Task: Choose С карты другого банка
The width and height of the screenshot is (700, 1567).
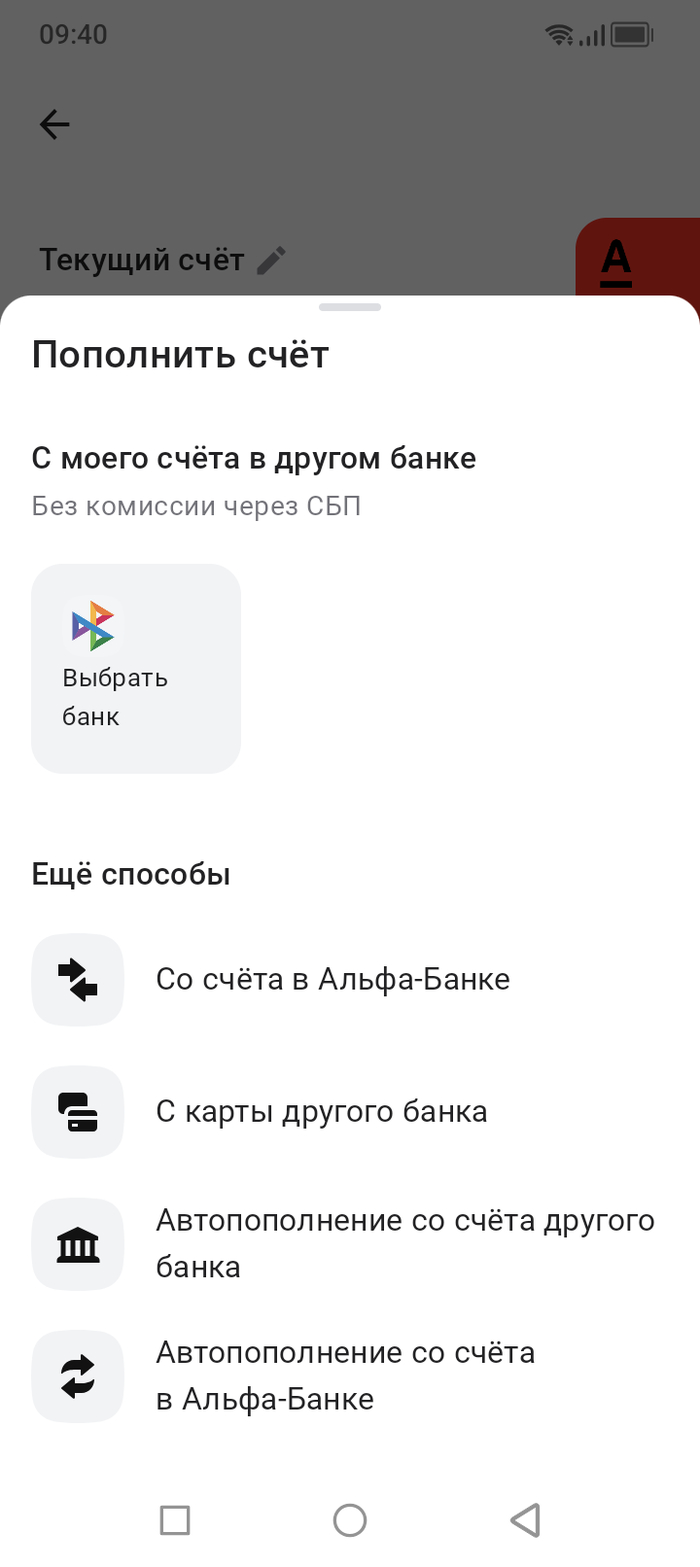Action: [321, 1111]
